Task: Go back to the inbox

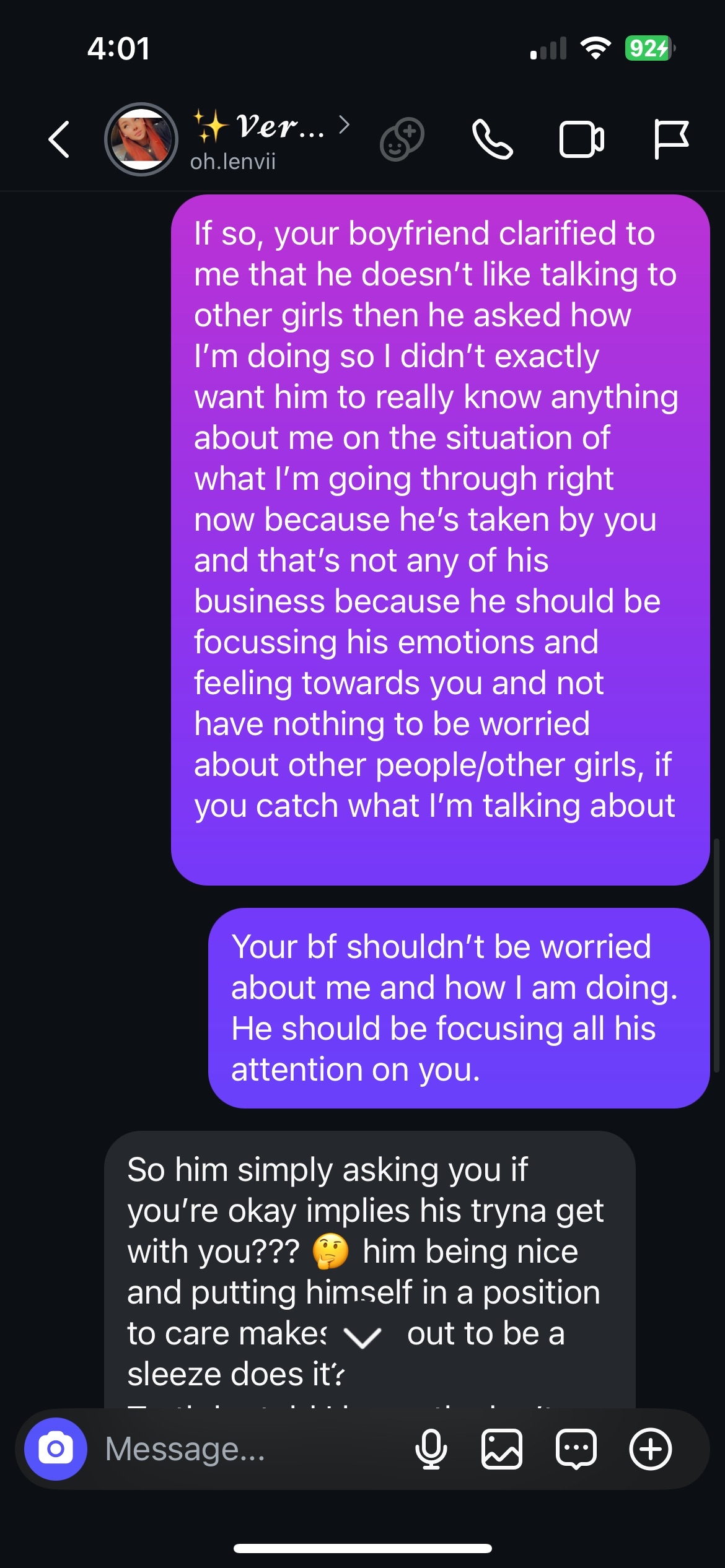Action: coord(59,139)
